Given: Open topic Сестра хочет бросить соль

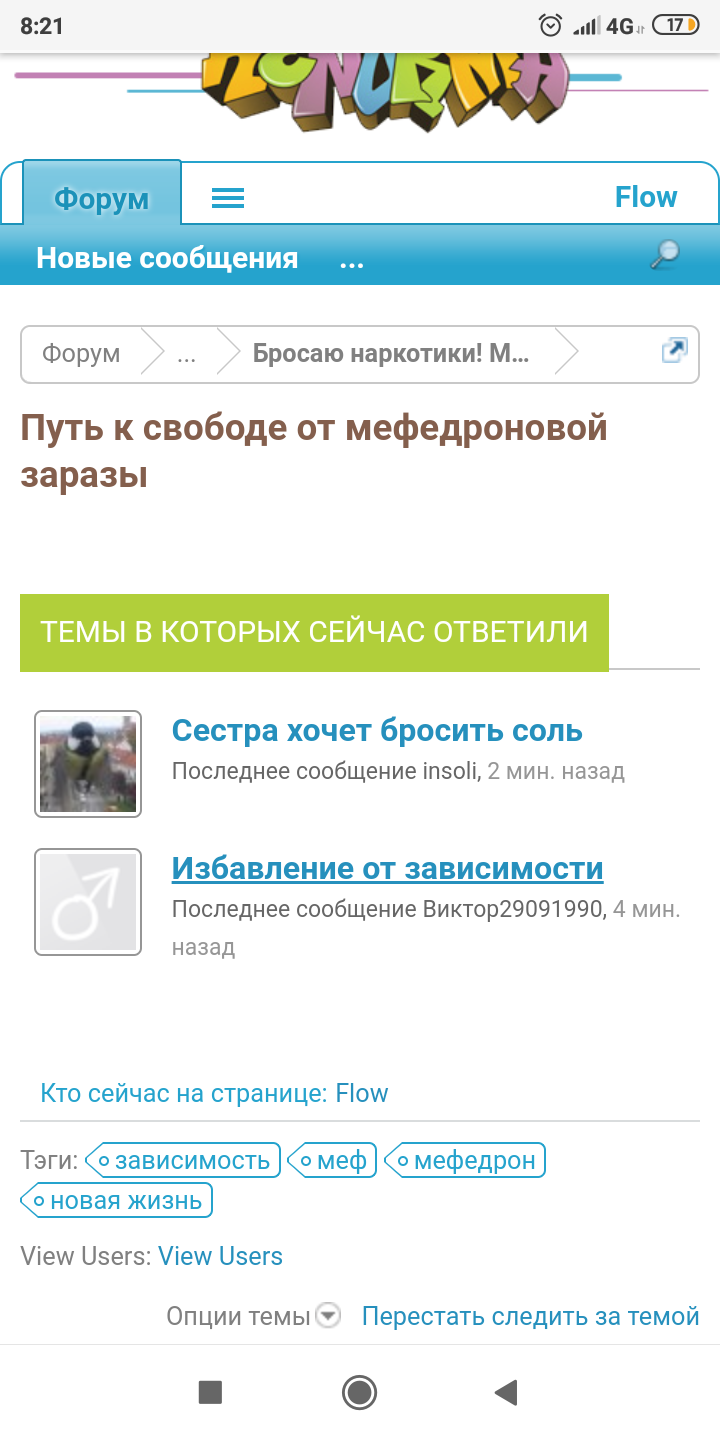Looking at the screenshot, I should click(377, 730).
